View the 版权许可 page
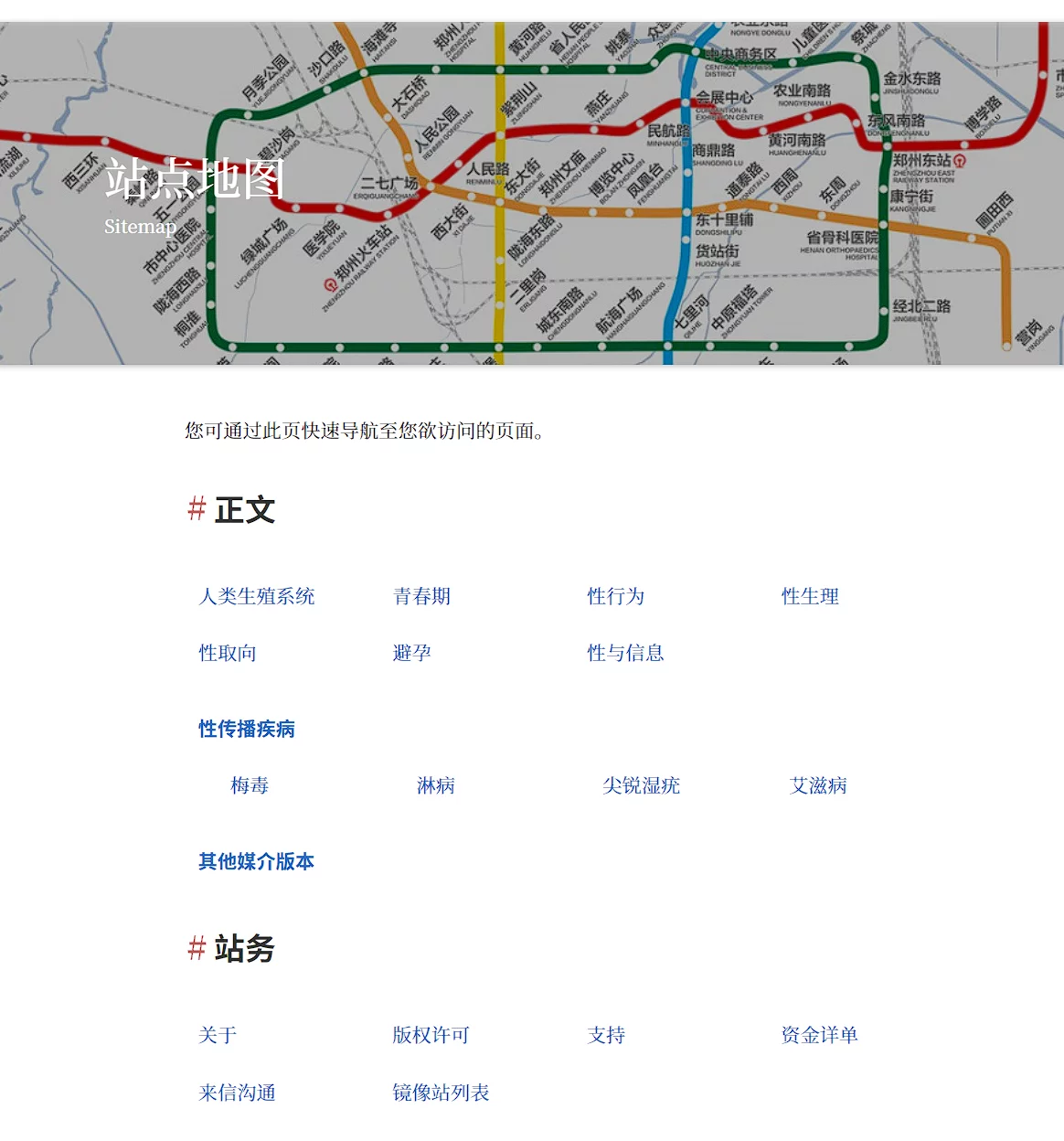Image resolution: width=1064 pixels, height=1141 pixels. click(431, 1036)
